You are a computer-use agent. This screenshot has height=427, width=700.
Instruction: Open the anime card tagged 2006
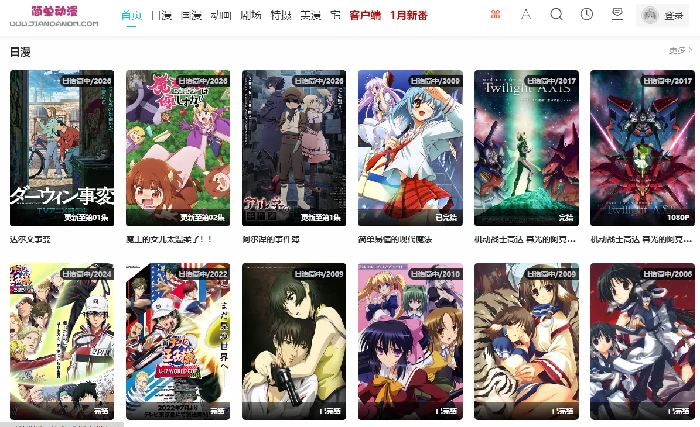tap(642, 341)
